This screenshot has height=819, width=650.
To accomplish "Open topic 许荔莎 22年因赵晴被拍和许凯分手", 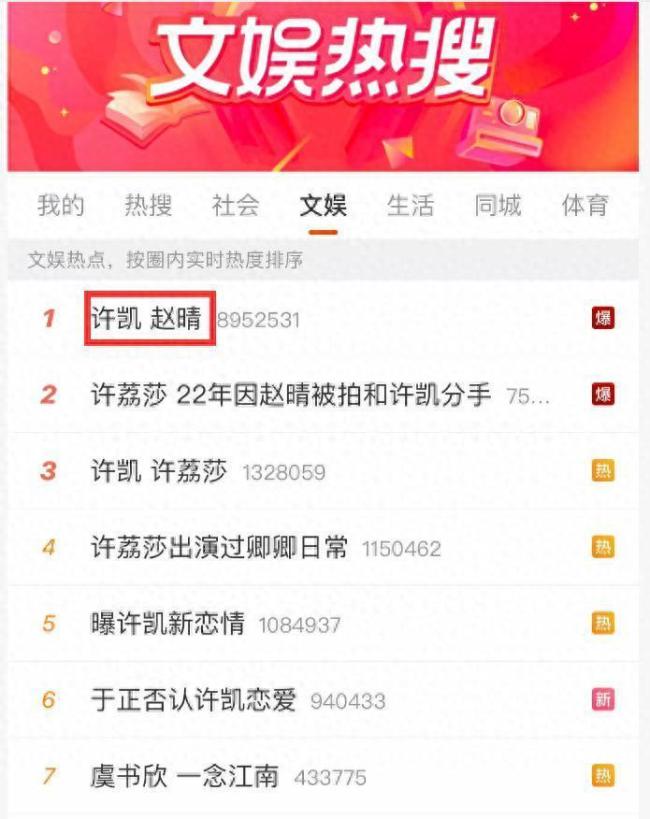I will [290, 395].
